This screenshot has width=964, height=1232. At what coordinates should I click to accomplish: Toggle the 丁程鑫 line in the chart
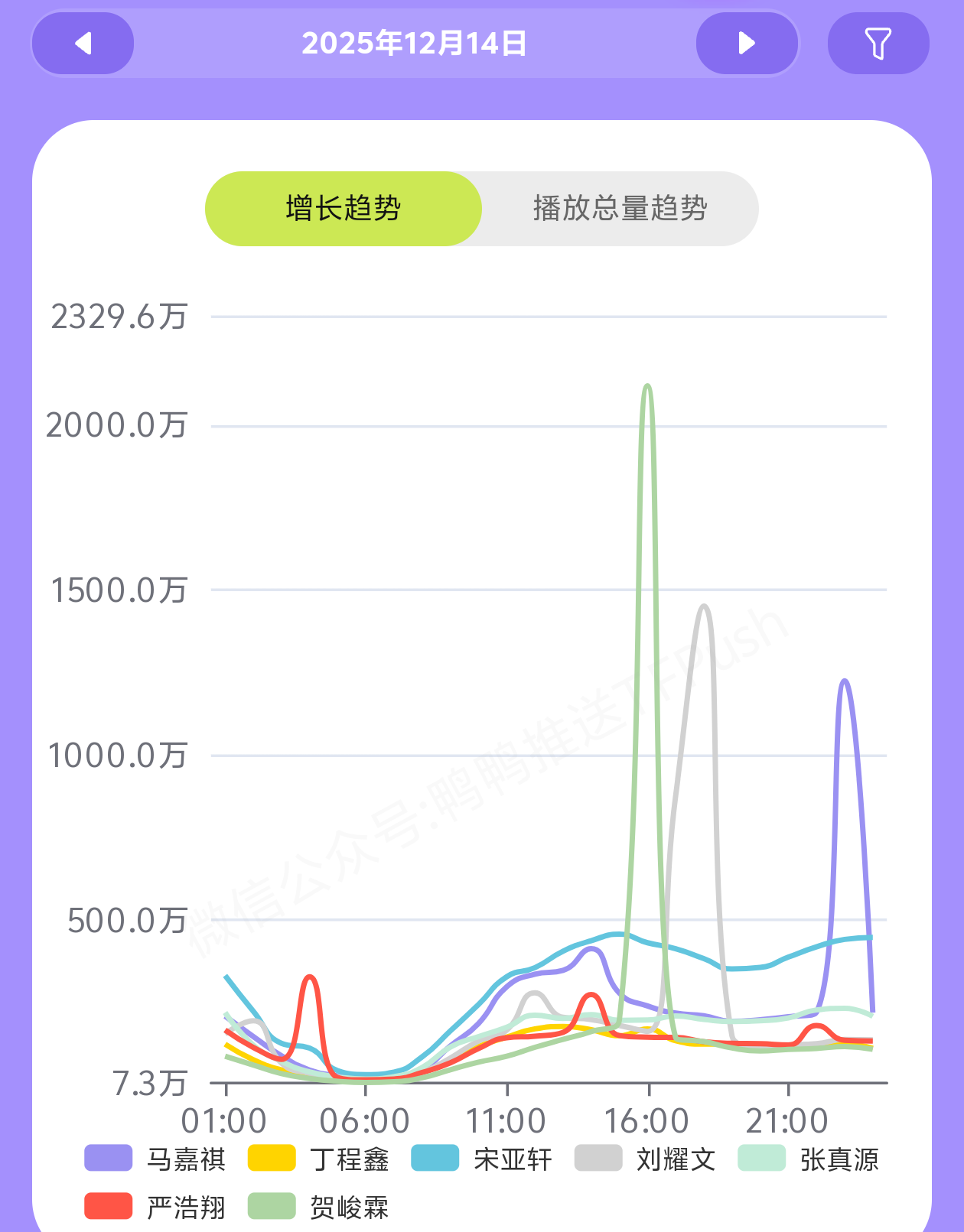pos(319,1159)
